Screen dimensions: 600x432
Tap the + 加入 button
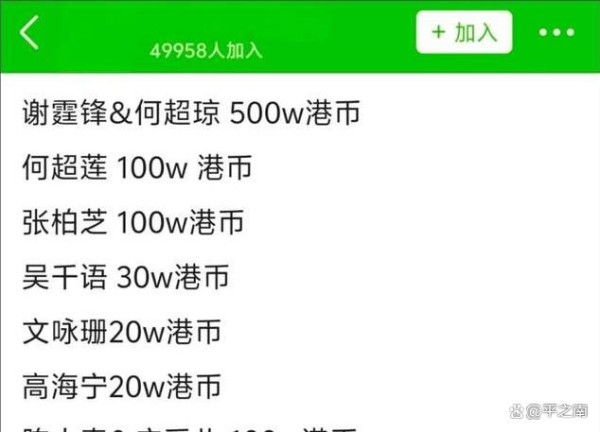[464, 32]
